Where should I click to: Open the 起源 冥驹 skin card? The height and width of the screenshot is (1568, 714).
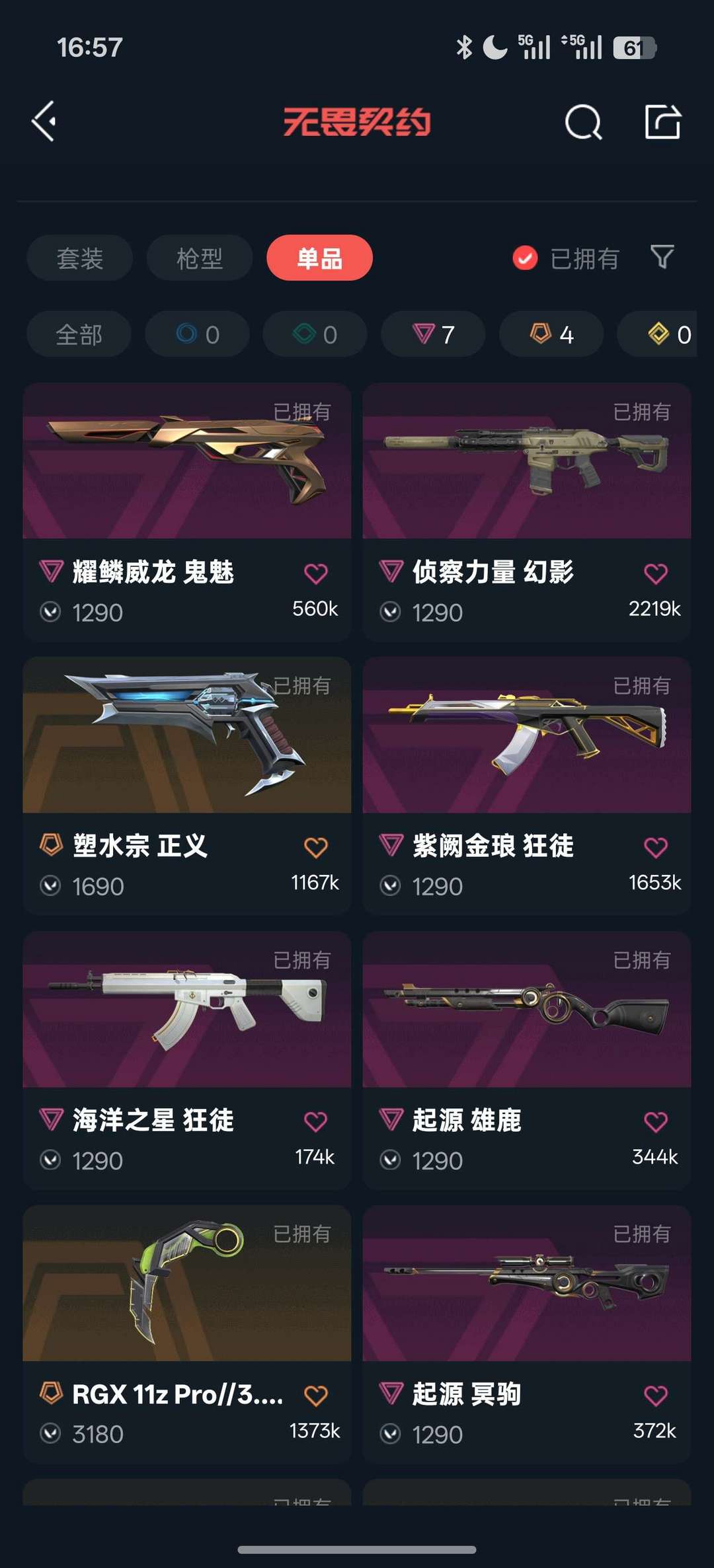[526, 1285]
